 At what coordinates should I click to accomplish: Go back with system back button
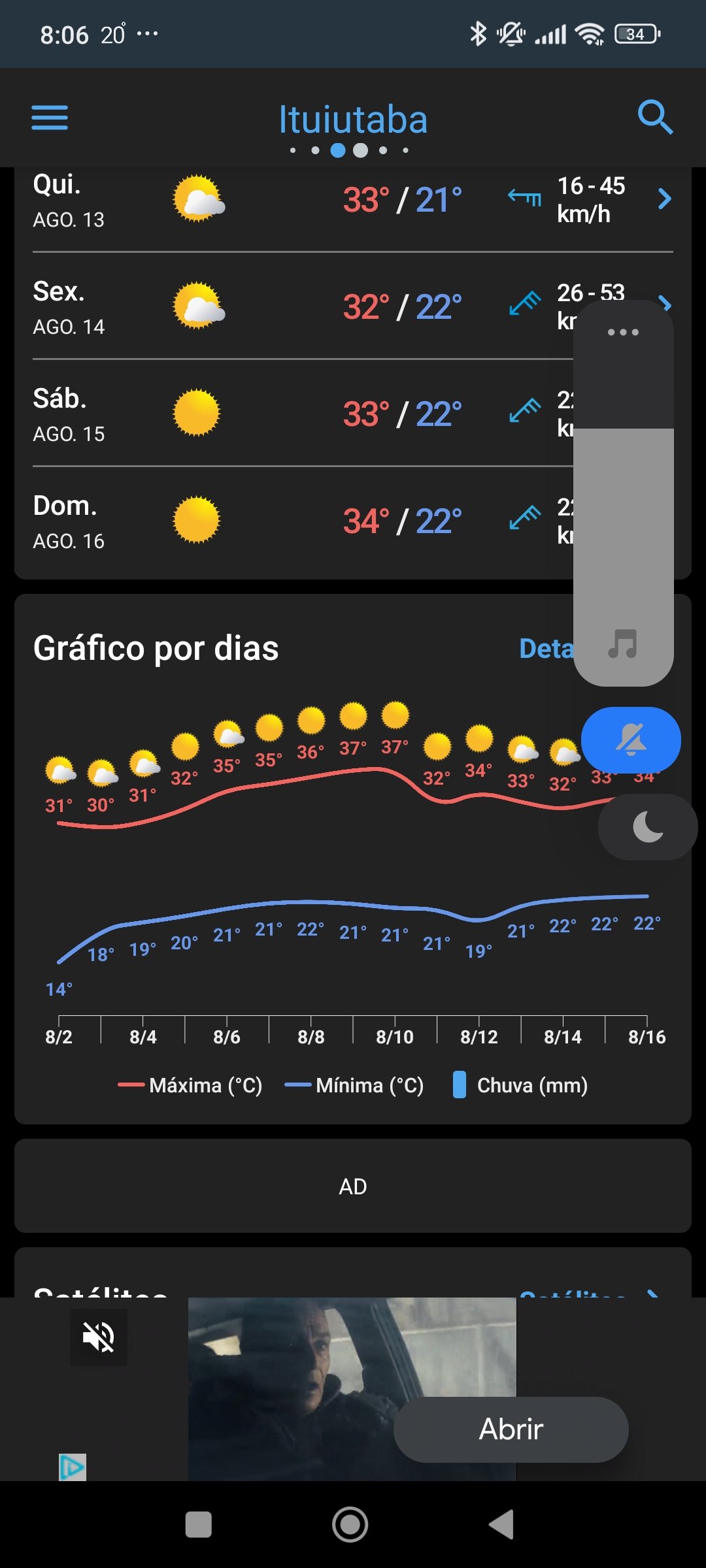pos(501,1525)
